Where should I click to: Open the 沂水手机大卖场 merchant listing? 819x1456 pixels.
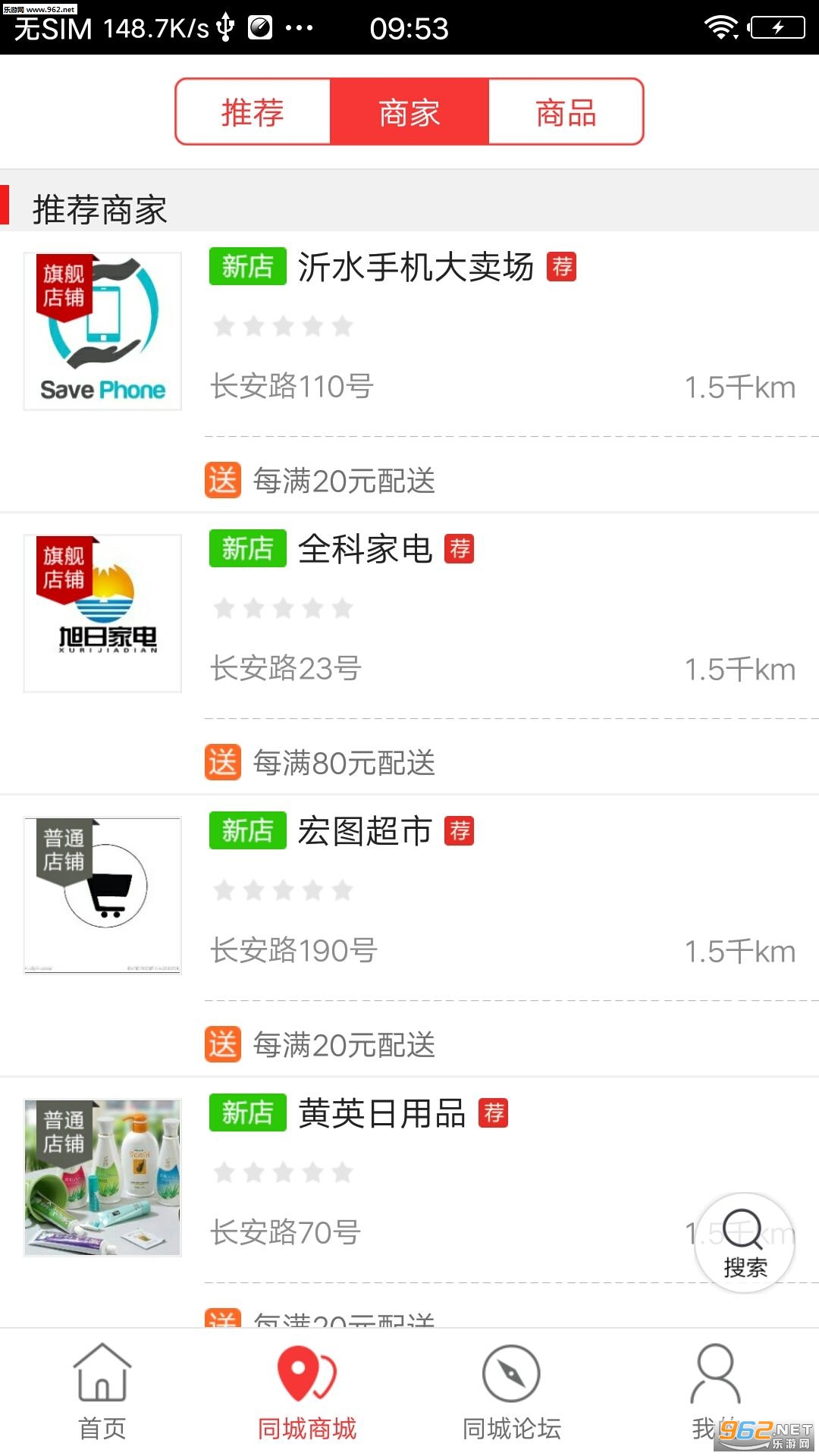tap(416, 267)
